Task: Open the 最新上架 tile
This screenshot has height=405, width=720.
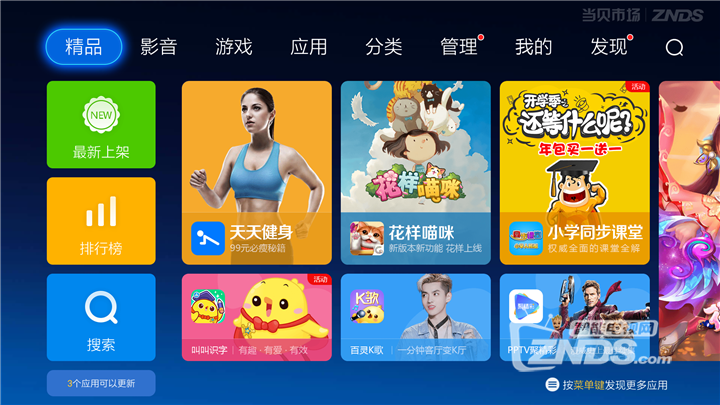Action: [x=101, y=125]
